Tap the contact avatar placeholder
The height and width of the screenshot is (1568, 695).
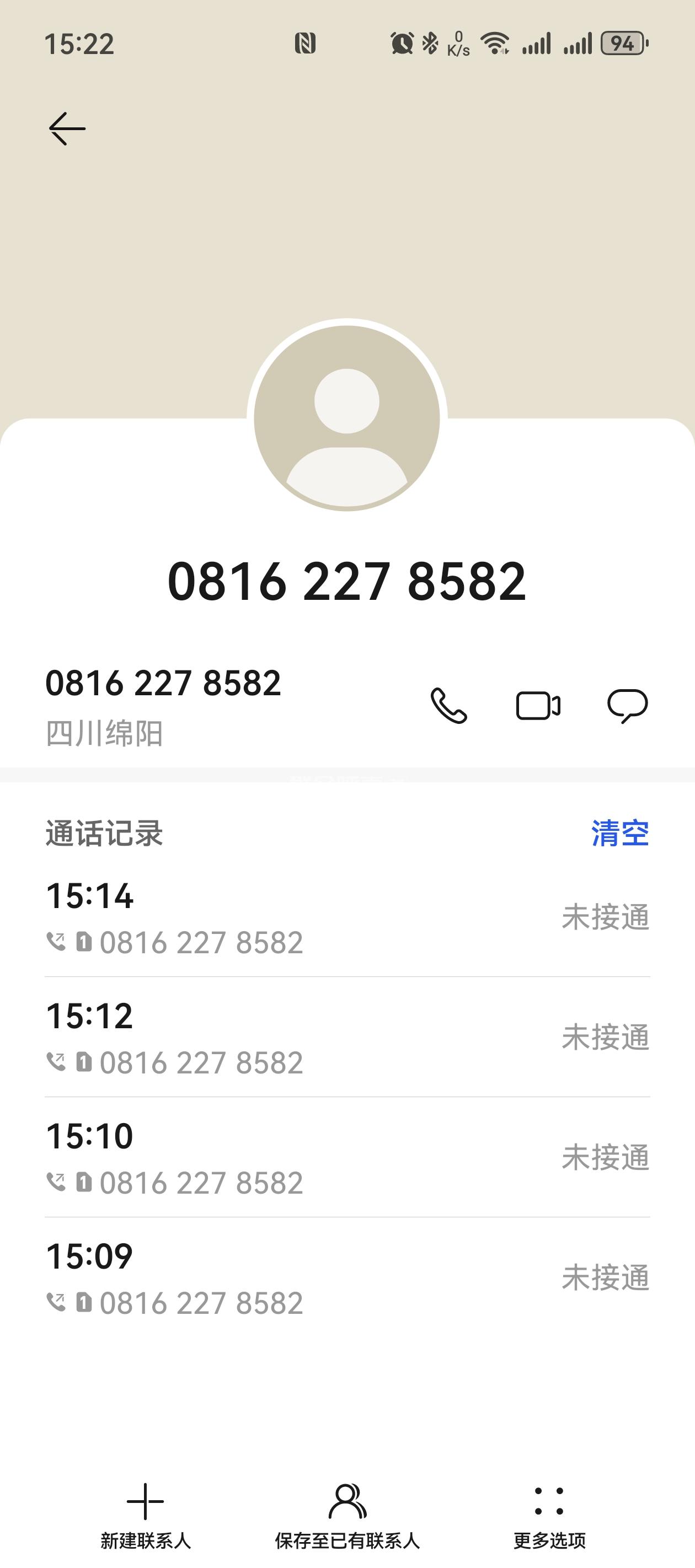pos(347,417)
